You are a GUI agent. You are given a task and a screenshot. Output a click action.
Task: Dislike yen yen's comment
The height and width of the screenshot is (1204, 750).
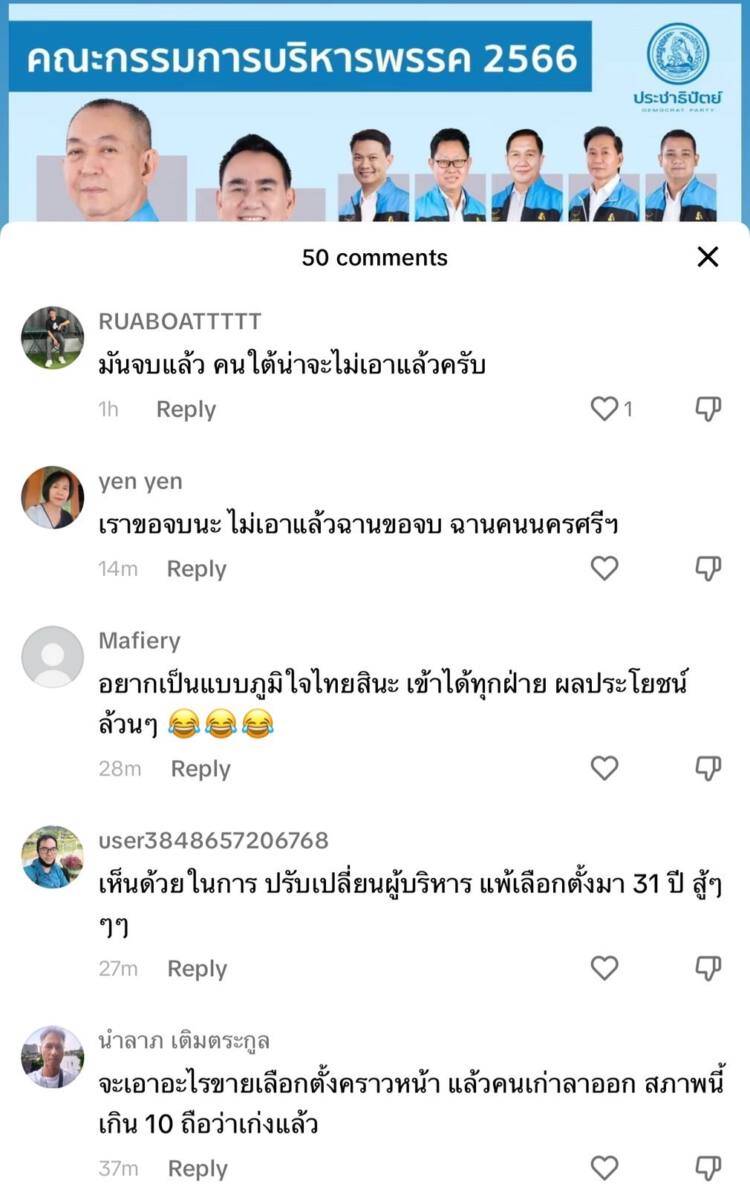pos(708,568)
